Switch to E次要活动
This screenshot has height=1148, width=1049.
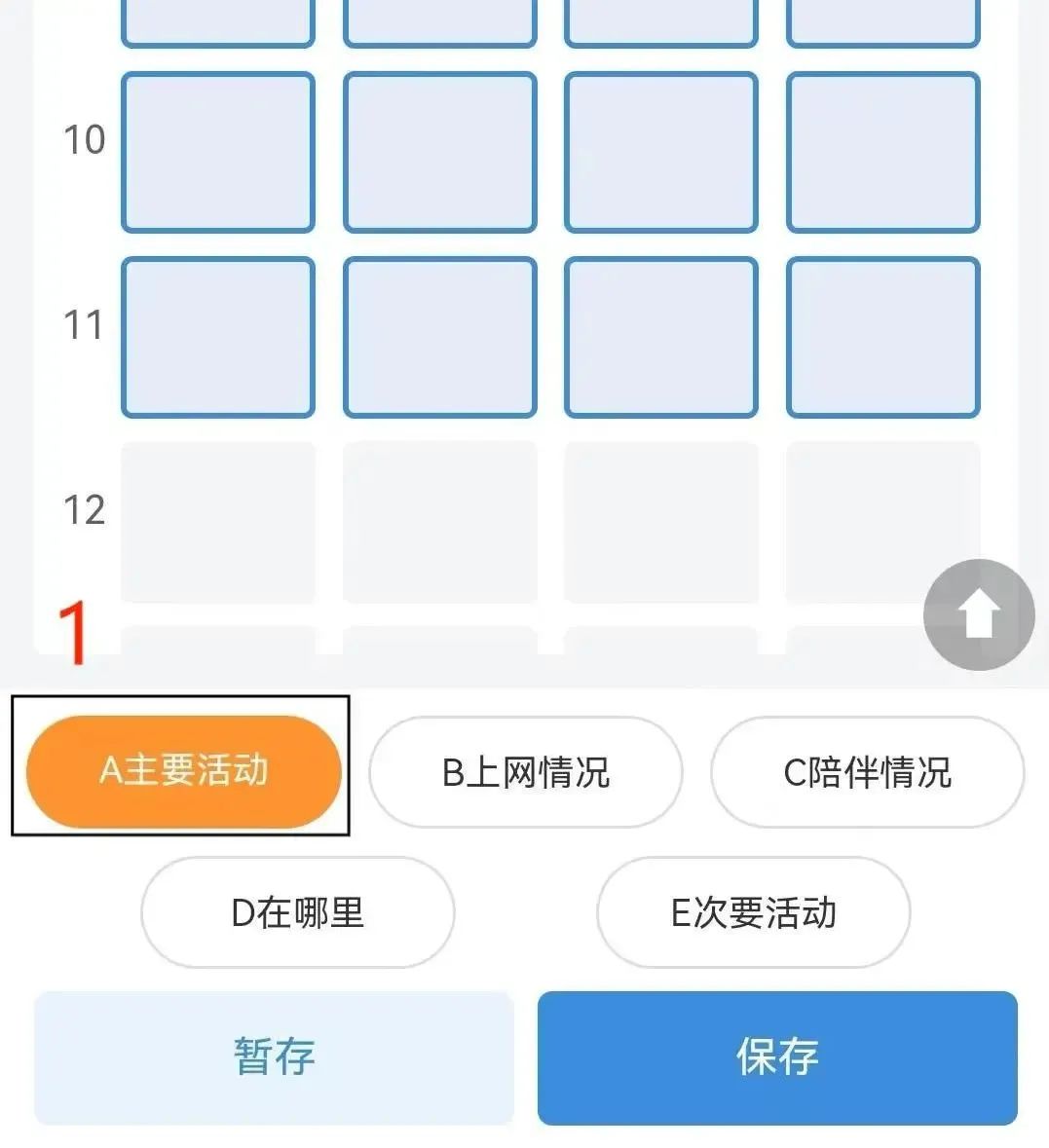pos(753,912)
